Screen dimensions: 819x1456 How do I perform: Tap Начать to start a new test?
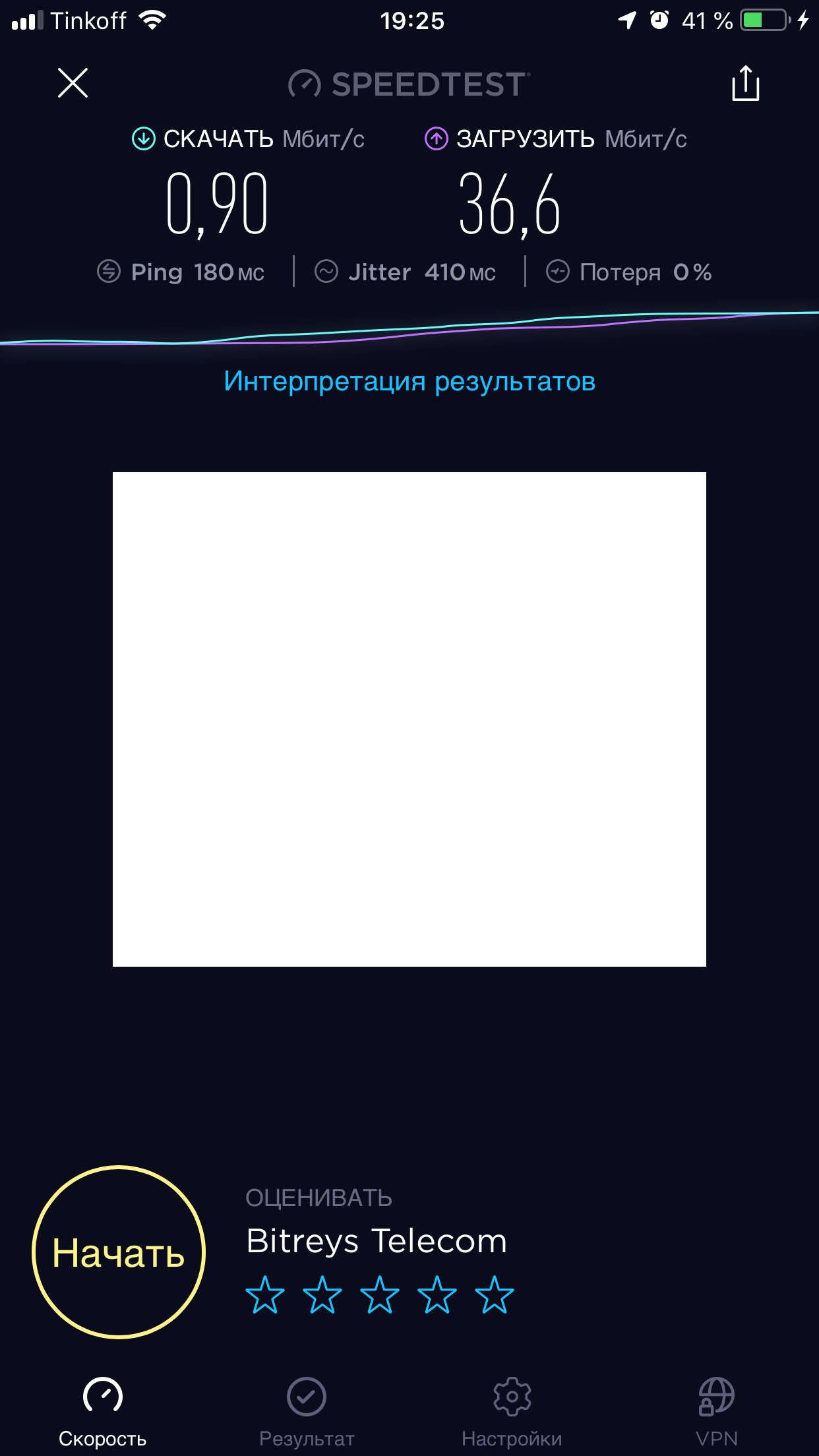tap(119, 1252)
